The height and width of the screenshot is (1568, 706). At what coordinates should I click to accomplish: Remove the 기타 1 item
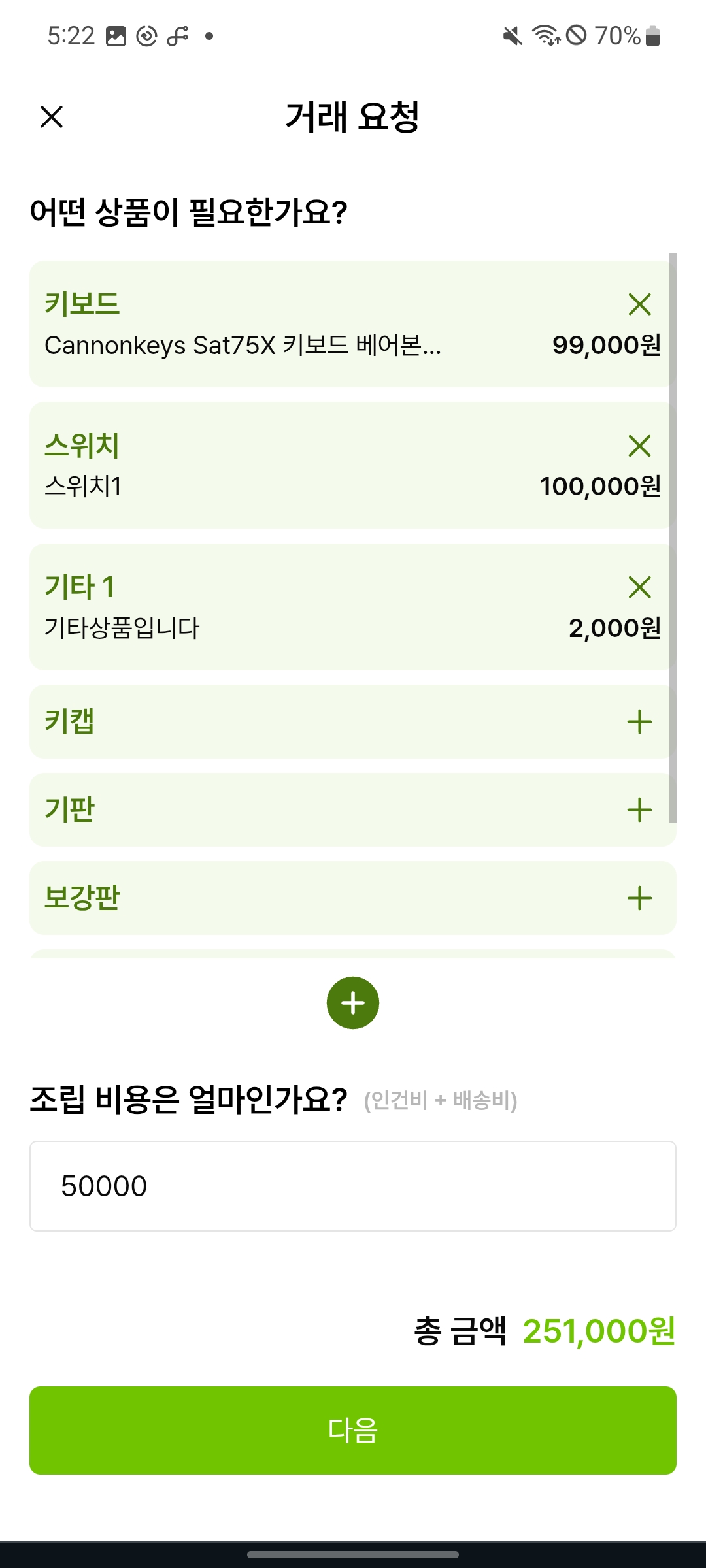(639, 587)
